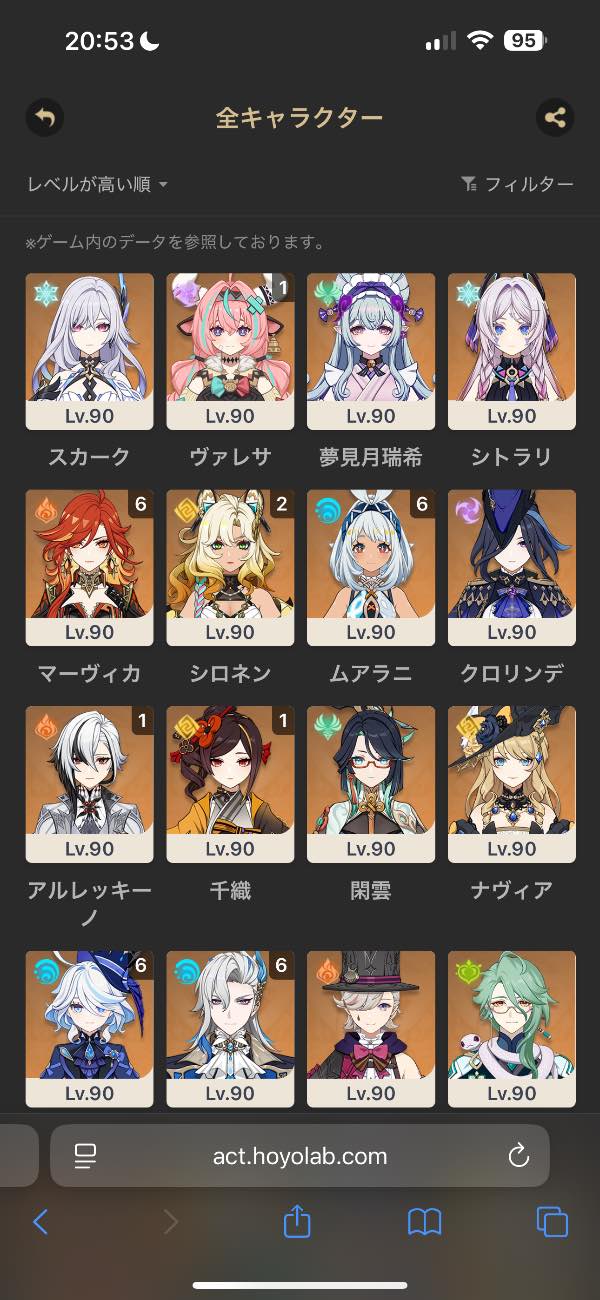Select 夢見月瑞希 character card
This screenshot has width=600, height=1300.
pyautogui.click(x=371, y=351)
